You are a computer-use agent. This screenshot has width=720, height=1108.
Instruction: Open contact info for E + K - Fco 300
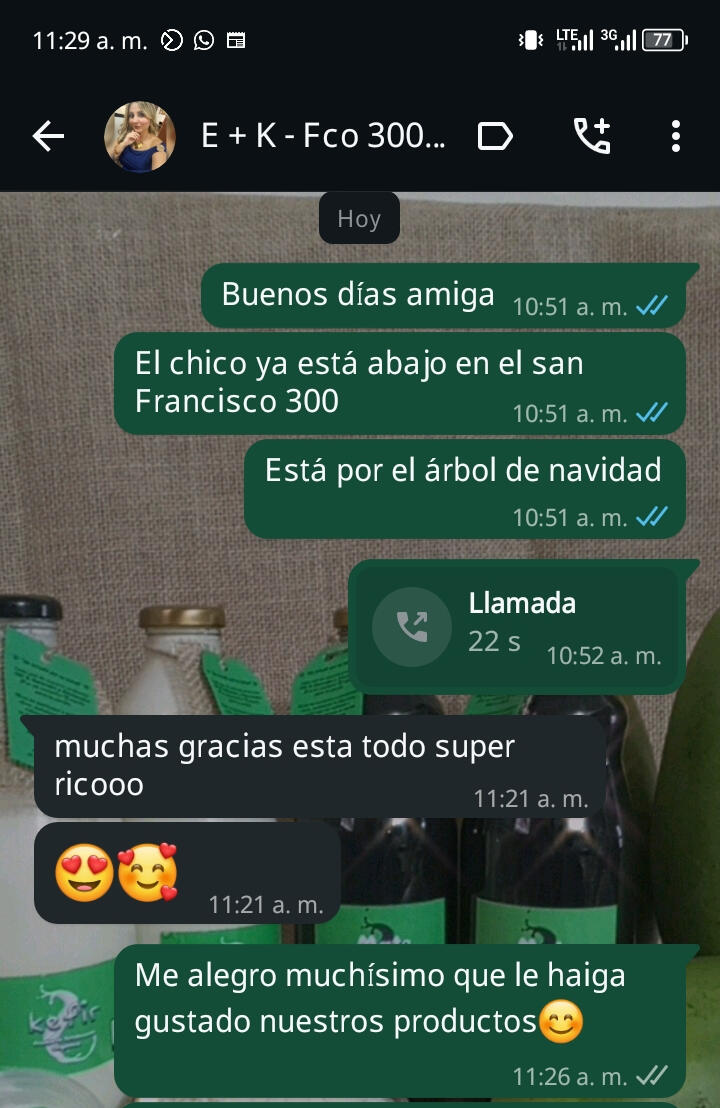(x=323, y=137)
